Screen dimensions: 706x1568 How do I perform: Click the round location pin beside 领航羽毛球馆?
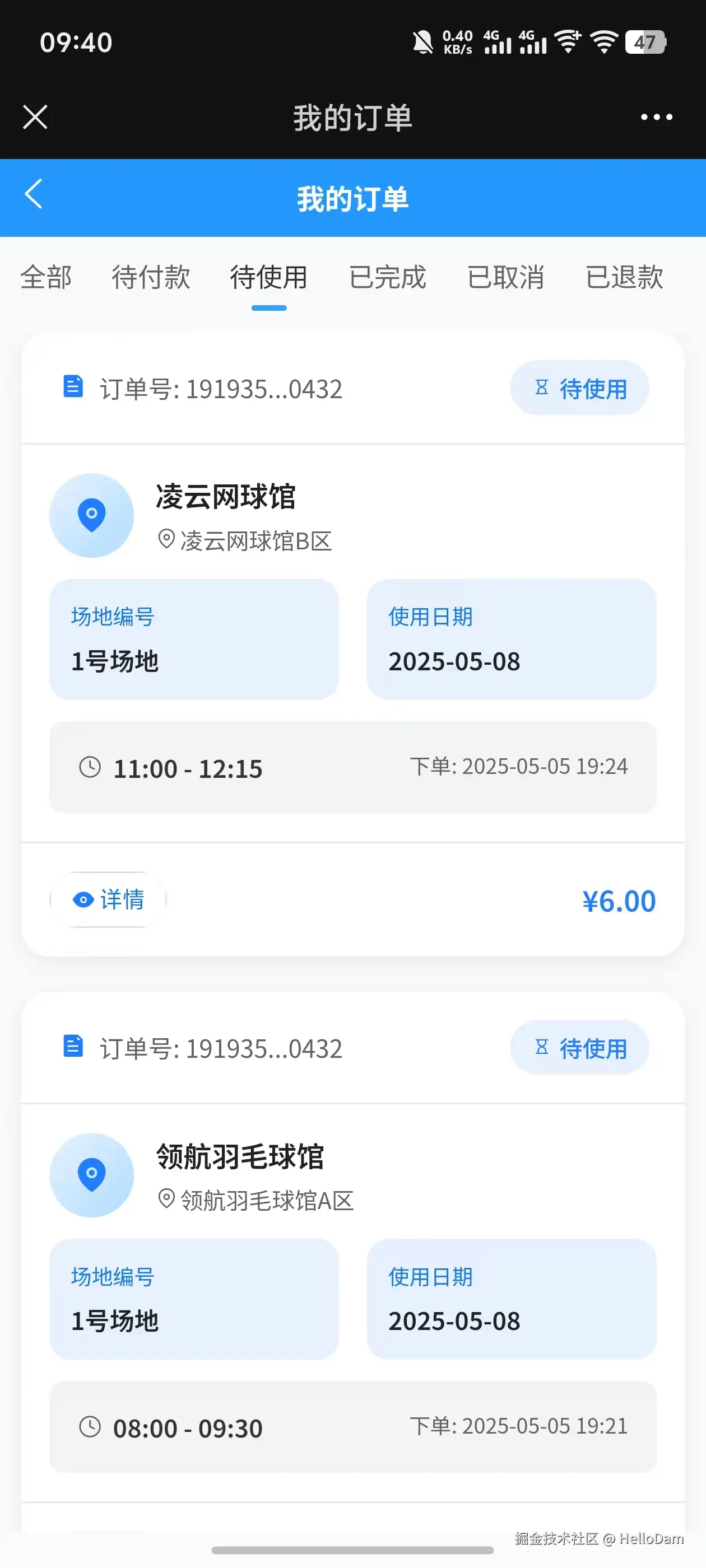point(91,1175)
